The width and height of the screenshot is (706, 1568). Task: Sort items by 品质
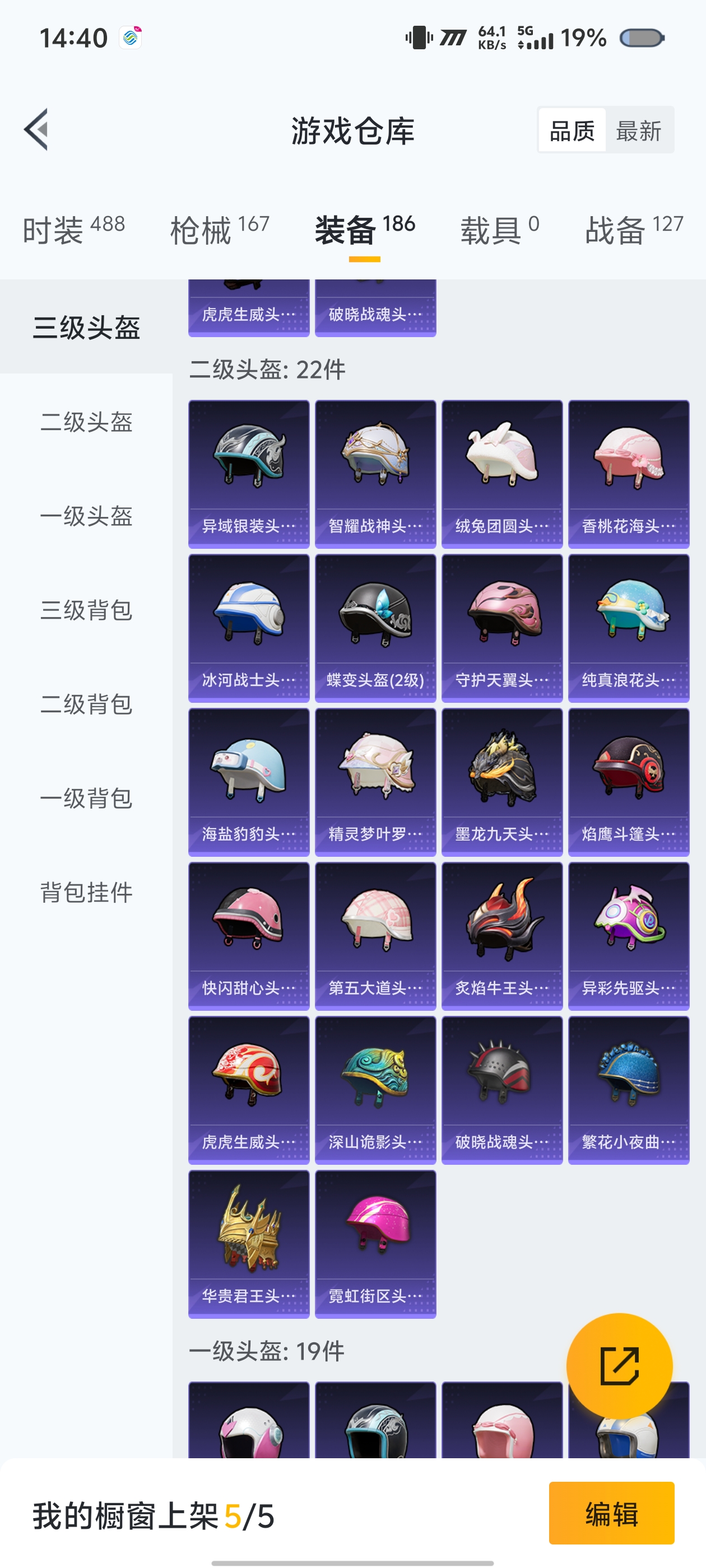coord(572,131)
